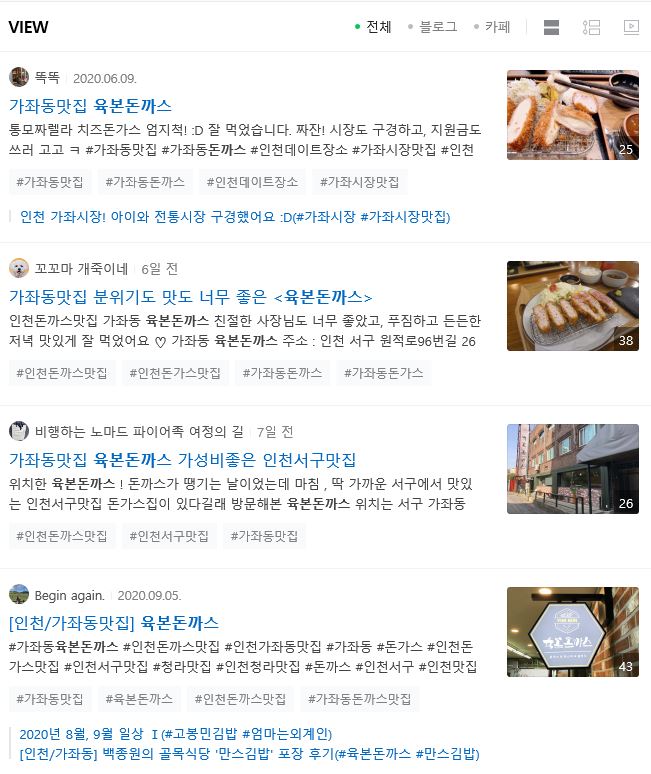651x774 pixels.
Task: Open post 가좌동맛집 육본돈까스 가성비좋은 인천서구맛집
Action: click(182, 460)
